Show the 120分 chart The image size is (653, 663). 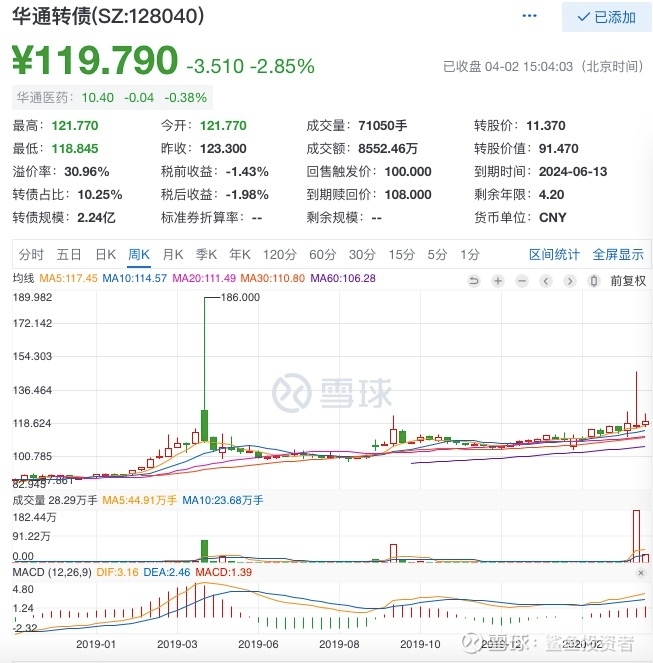(x=280, y=254)
